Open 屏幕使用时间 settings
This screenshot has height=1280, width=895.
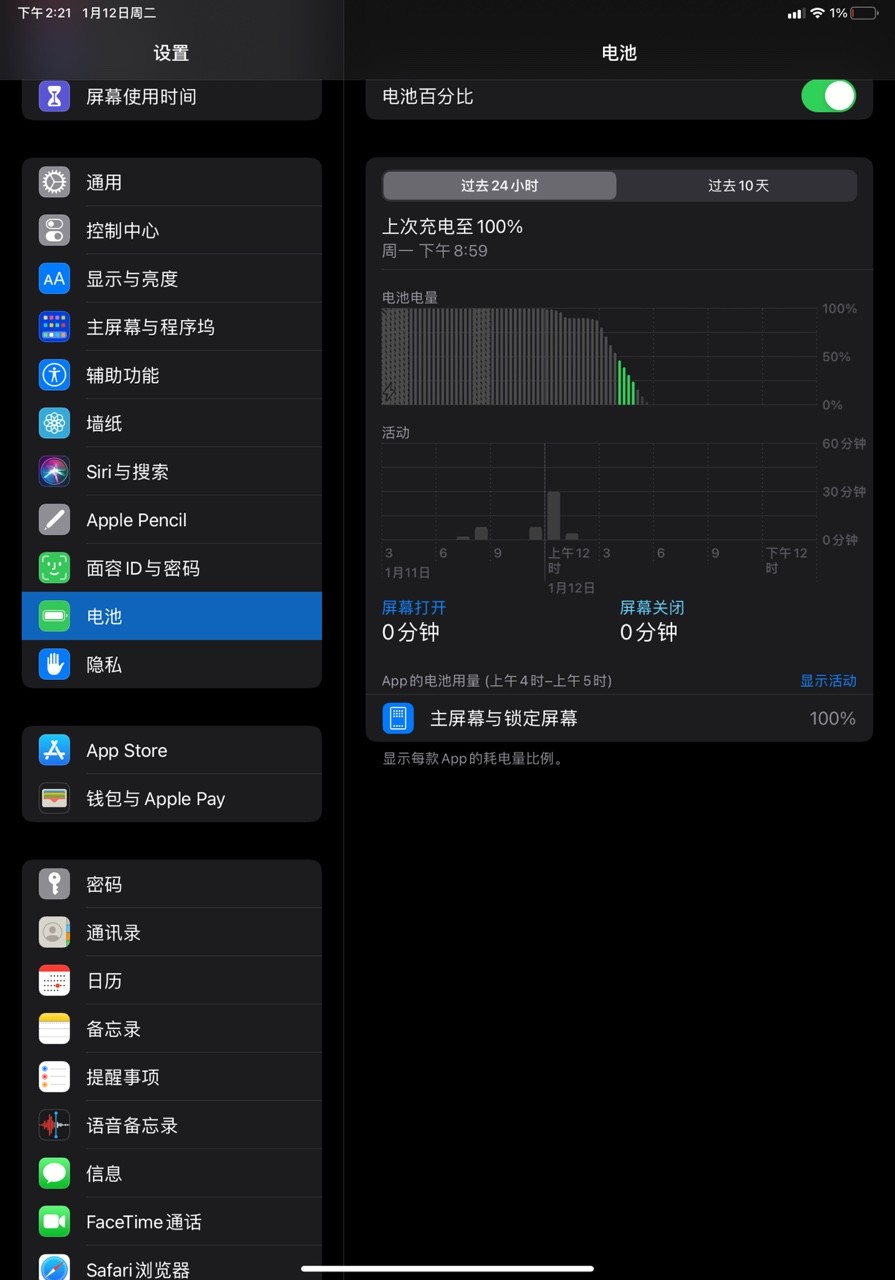[x=171, y=97]
